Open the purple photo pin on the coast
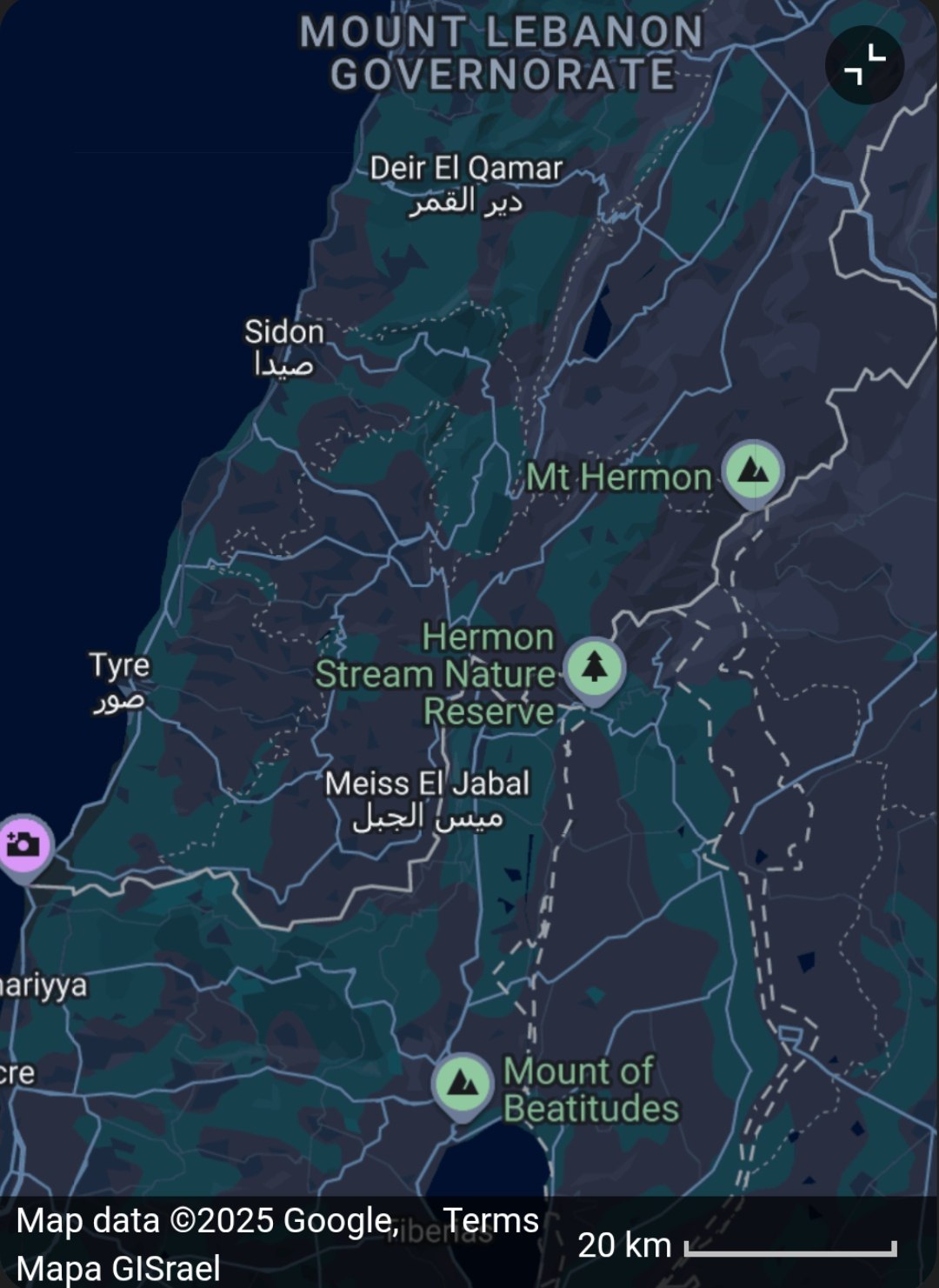This screenshot has height=1288, width=939. 23,844
